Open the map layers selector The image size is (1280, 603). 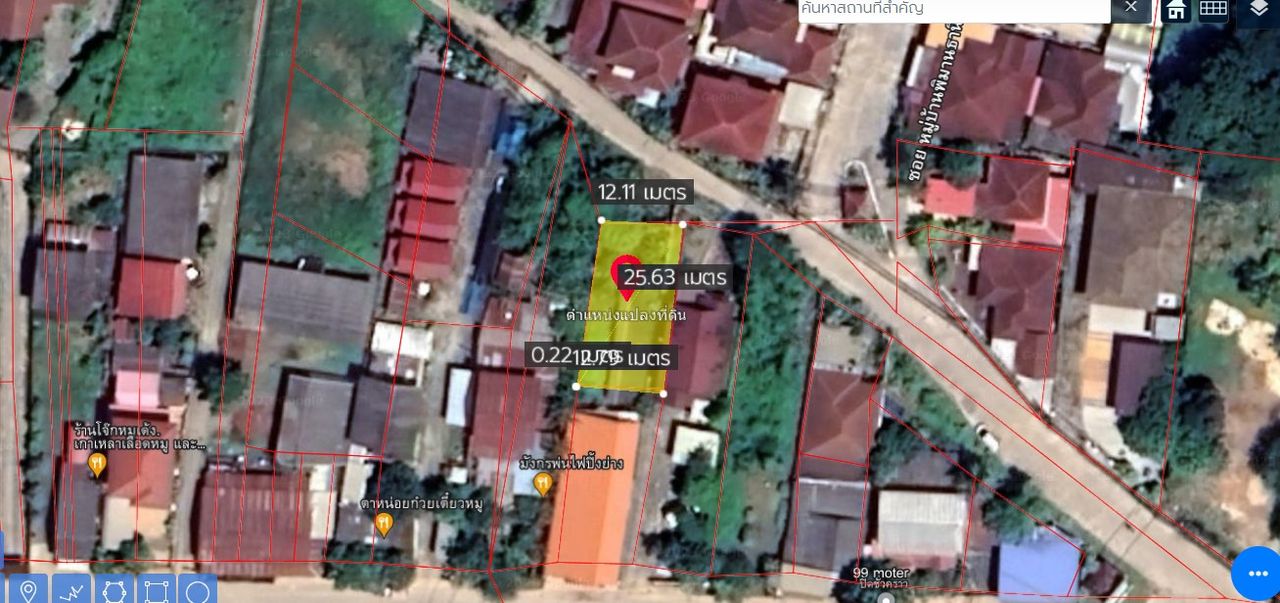coord(1259,10)
